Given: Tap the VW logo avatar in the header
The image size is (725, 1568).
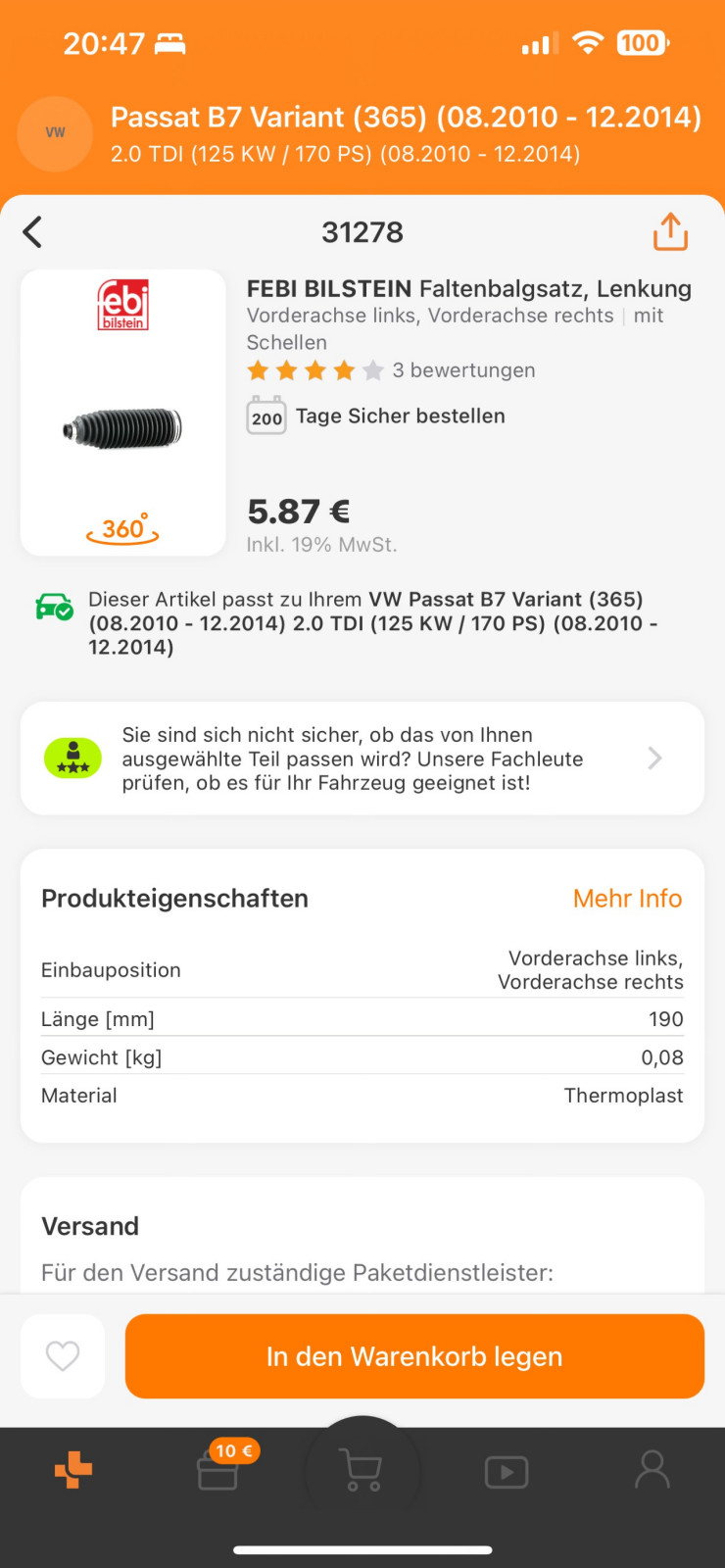Looking at the screenshot, I should (55, 133).
